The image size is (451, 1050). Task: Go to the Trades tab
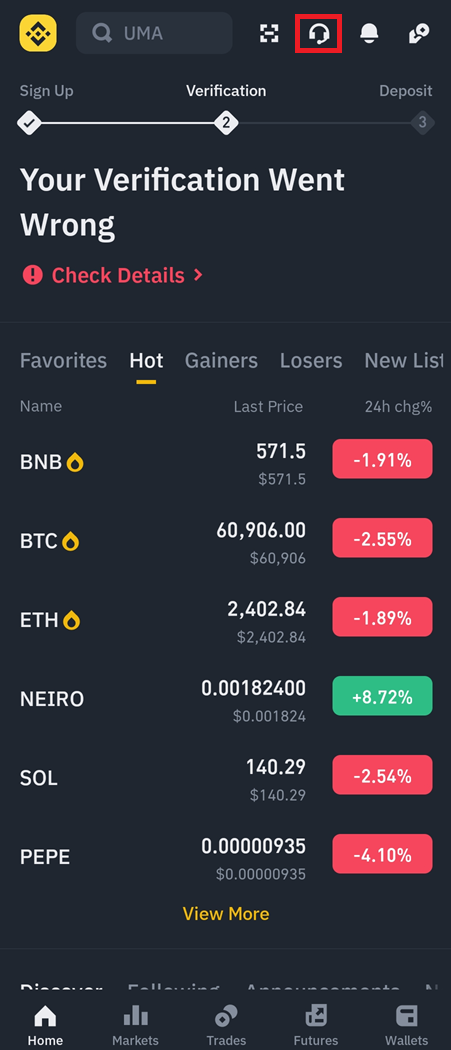point(226,1025)
